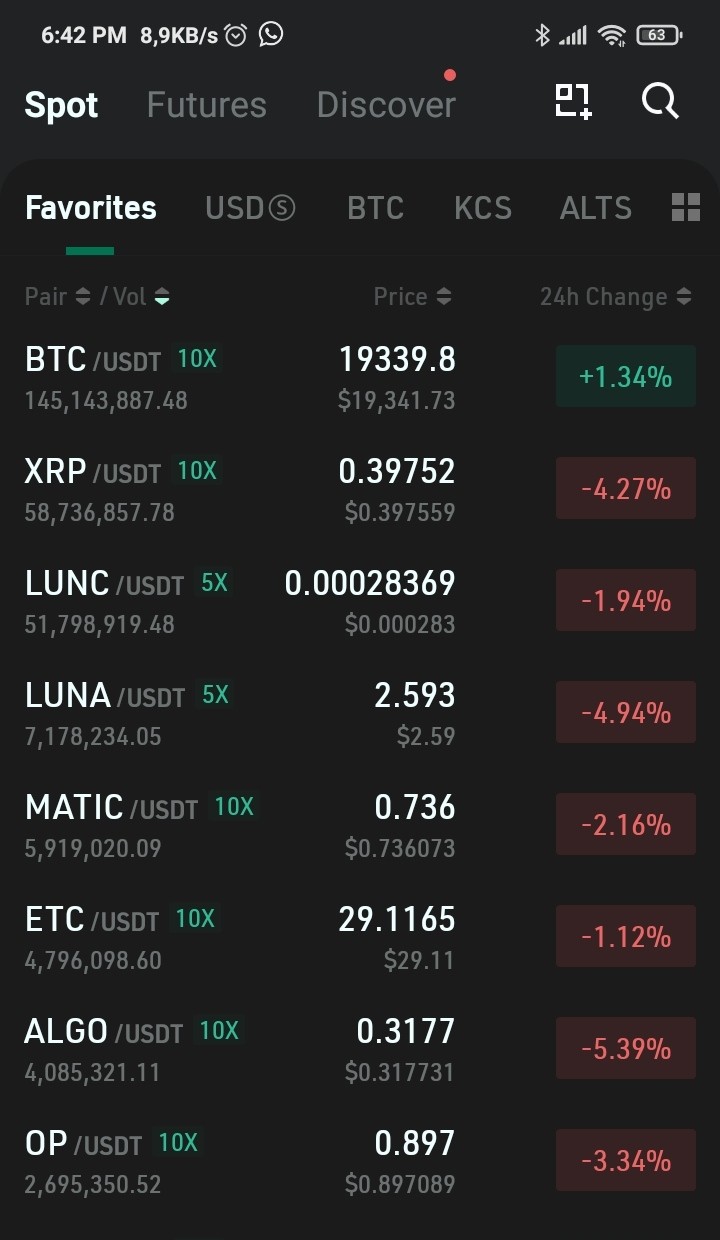Select the ALTS market tab

(x=596, y=208)
